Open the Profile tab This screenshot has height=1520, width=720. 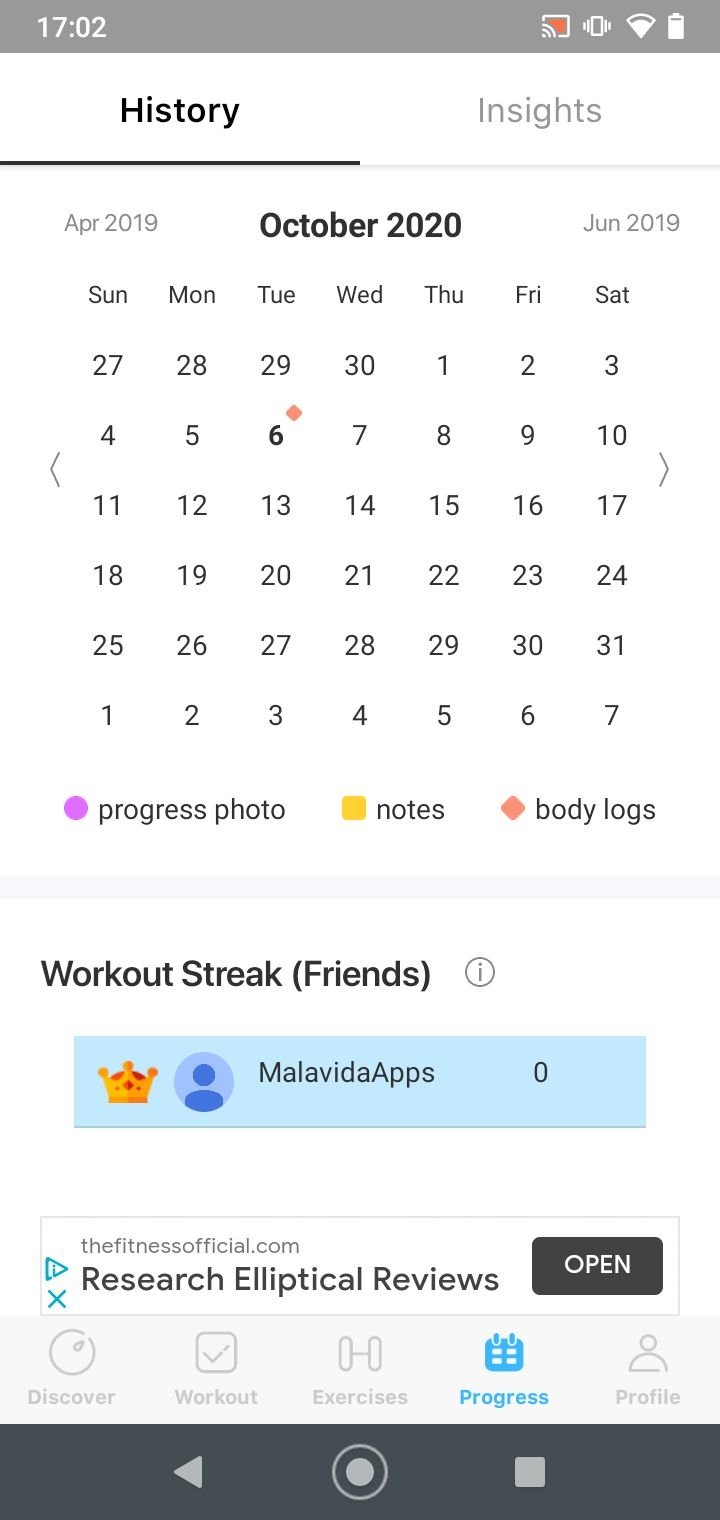click(648, 1369)
